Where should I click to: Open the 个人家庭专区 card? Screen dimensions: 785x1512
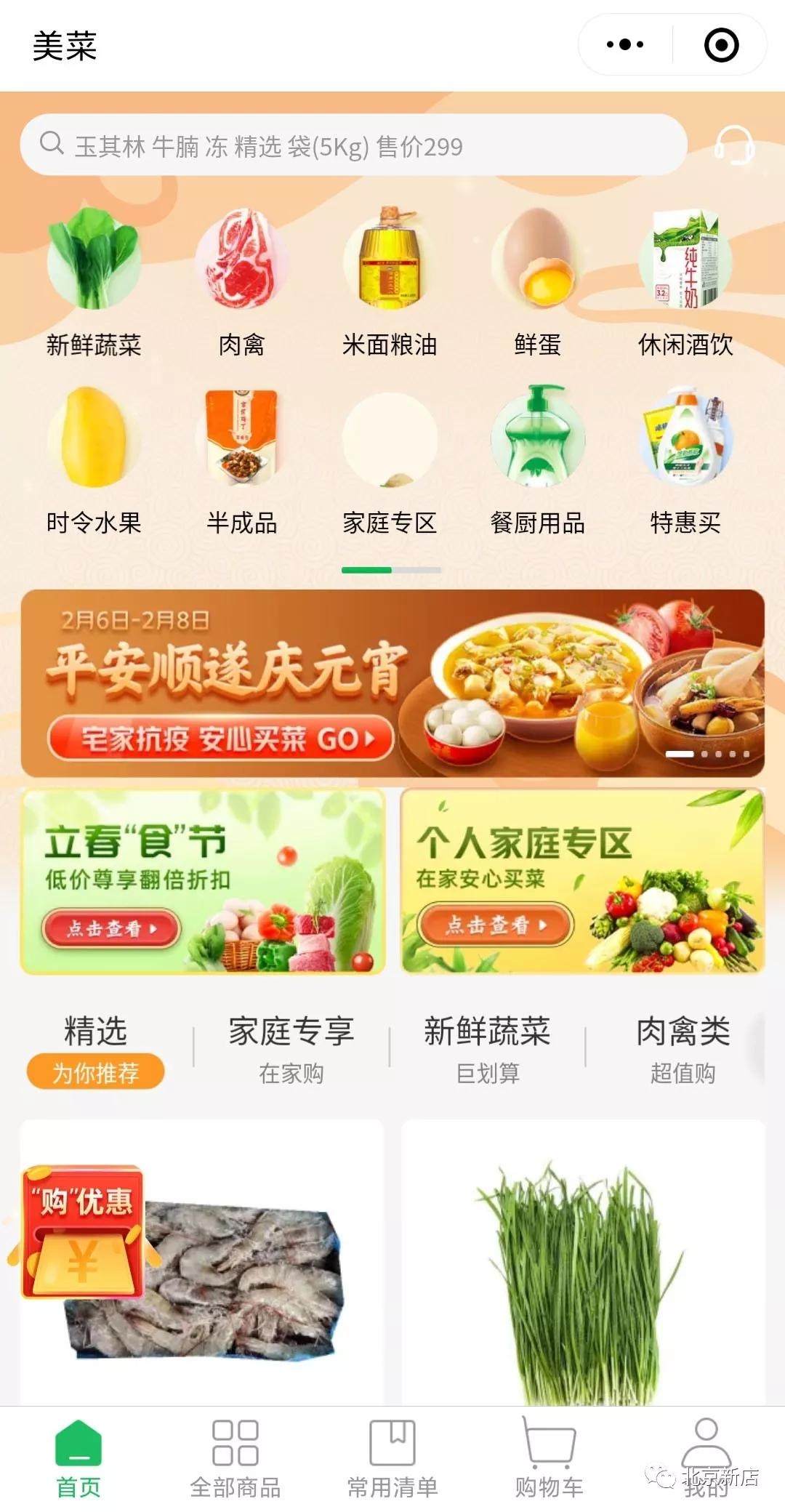click(x=583, y=881)
